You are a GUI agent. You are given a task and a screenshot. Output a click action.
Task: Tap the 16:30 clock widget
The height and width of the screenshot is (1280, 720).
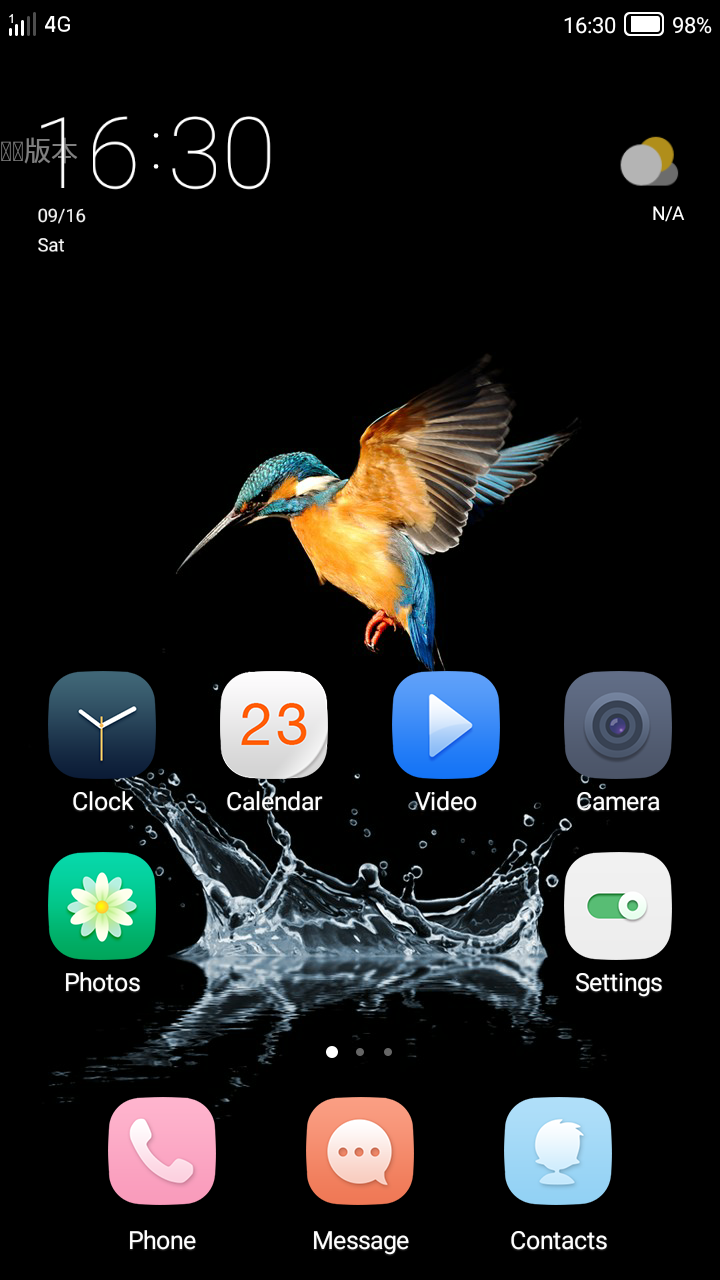(x=156, y=153)
